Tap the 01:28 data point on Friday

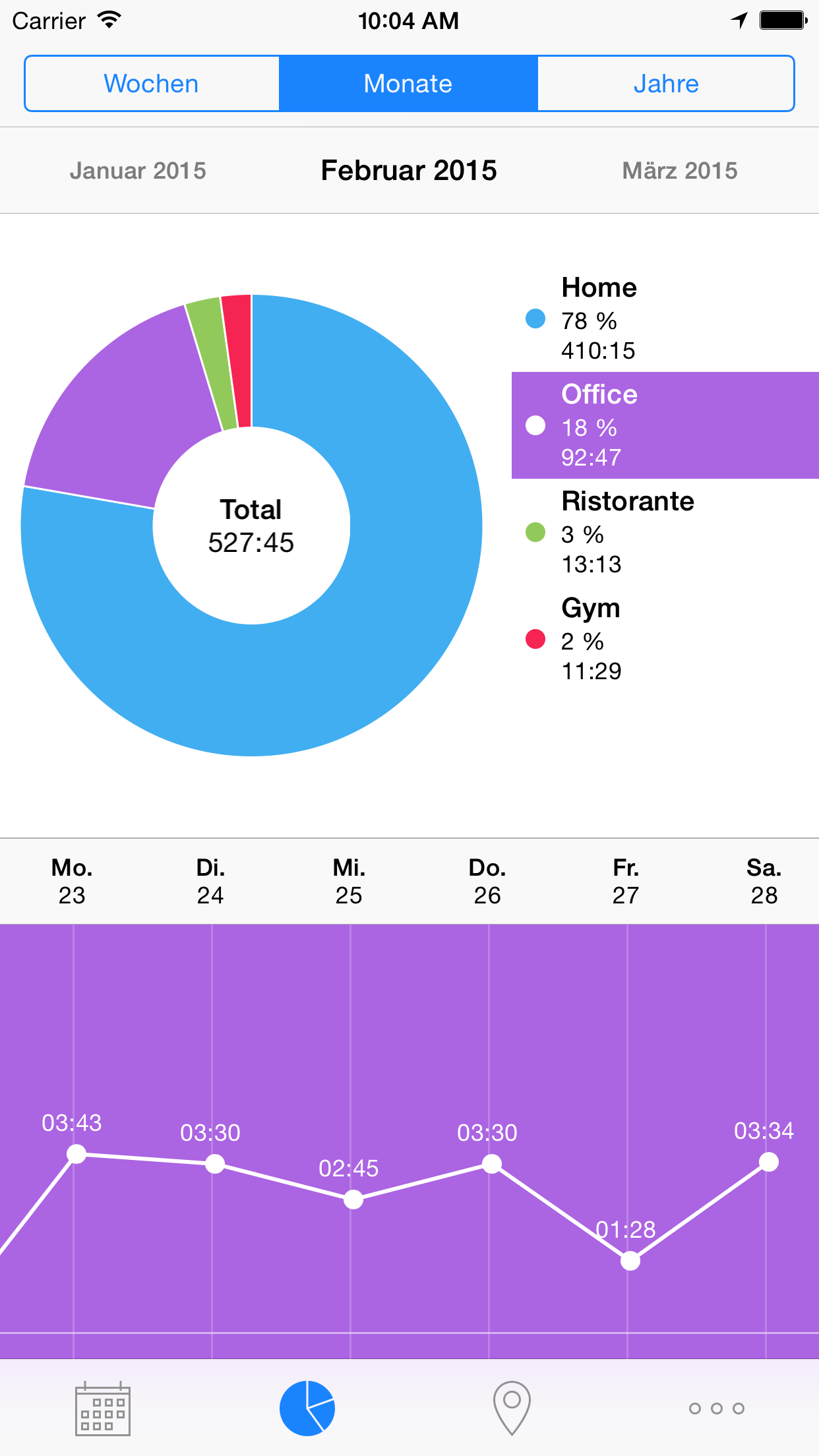click(629, 1261)
